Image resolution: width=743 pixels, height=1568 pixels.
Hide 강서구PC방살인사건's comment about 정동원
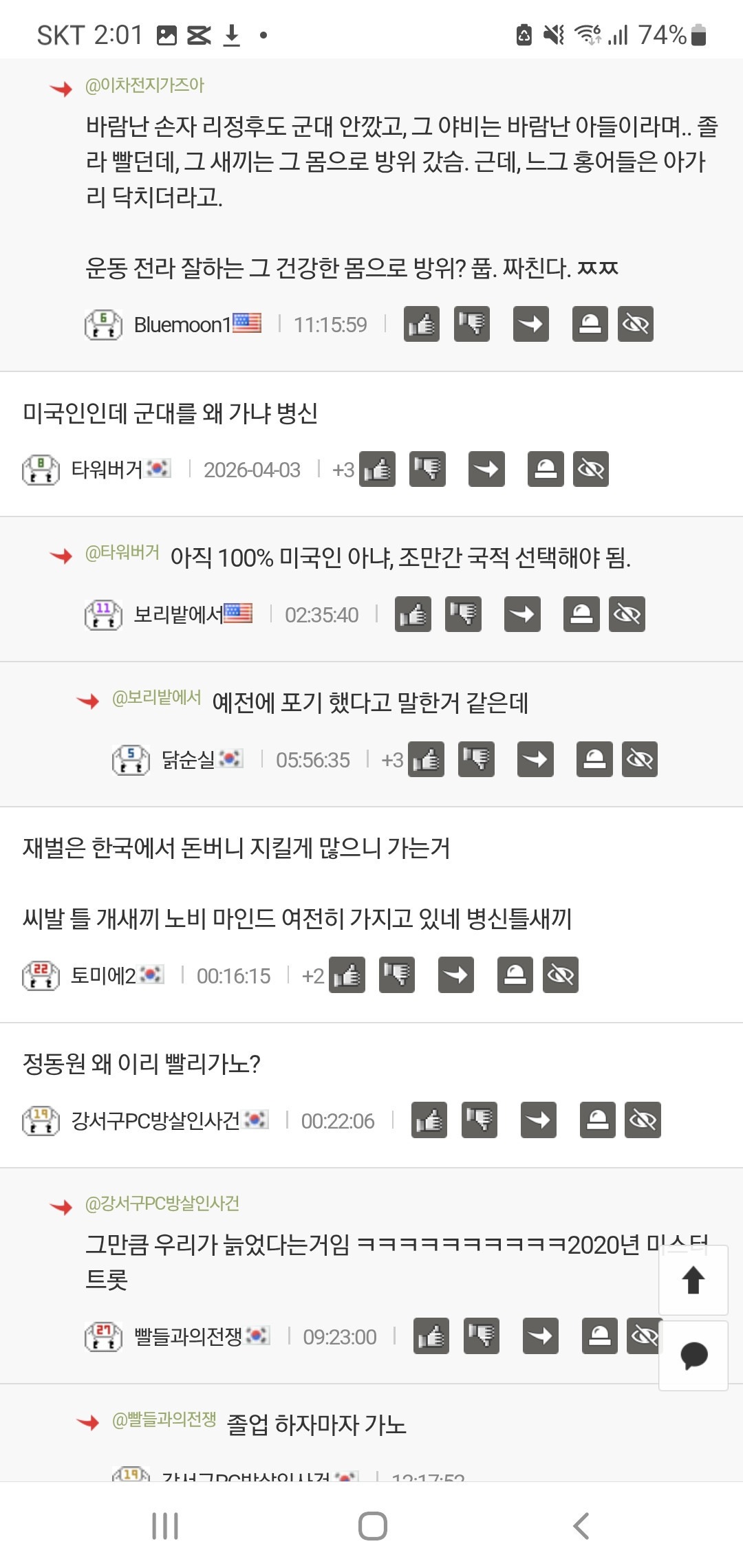tap(643, 1120)
